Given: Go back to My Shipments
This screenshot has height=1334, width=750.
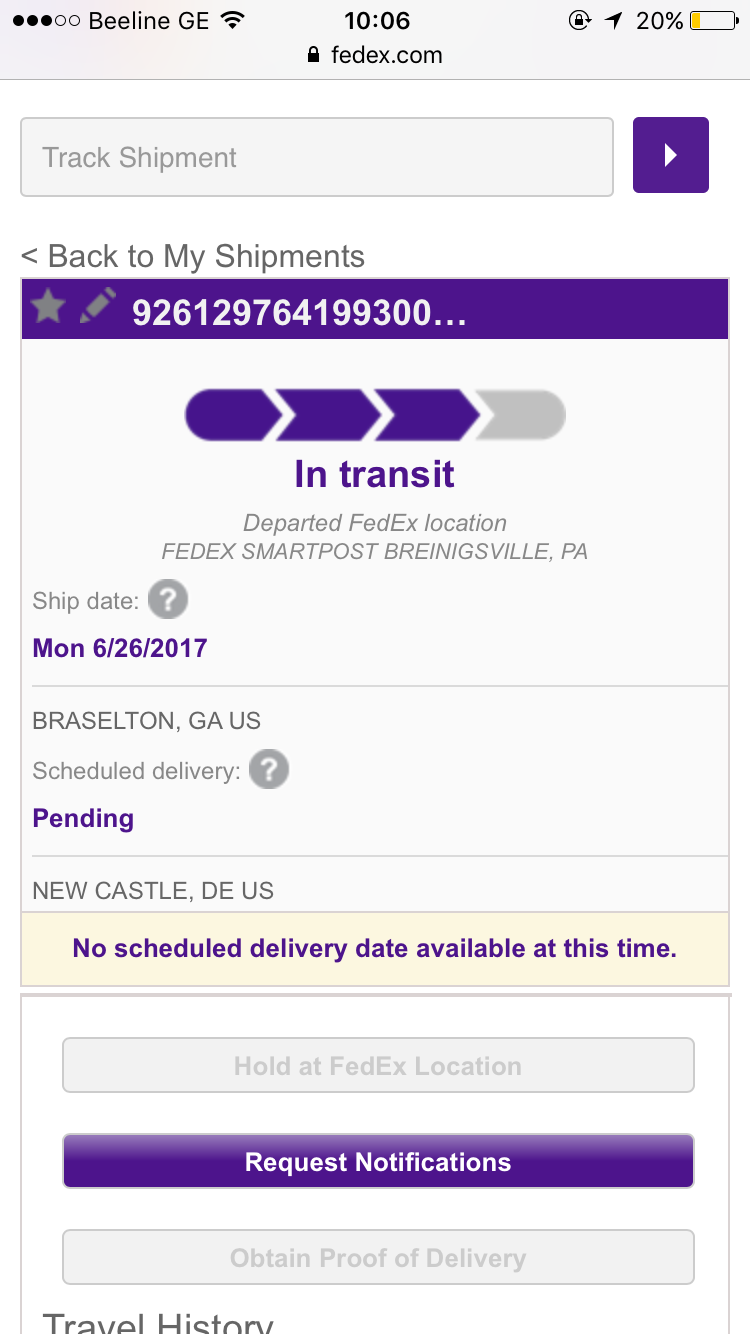Looking at the screenshot, I should click(193, 256).
